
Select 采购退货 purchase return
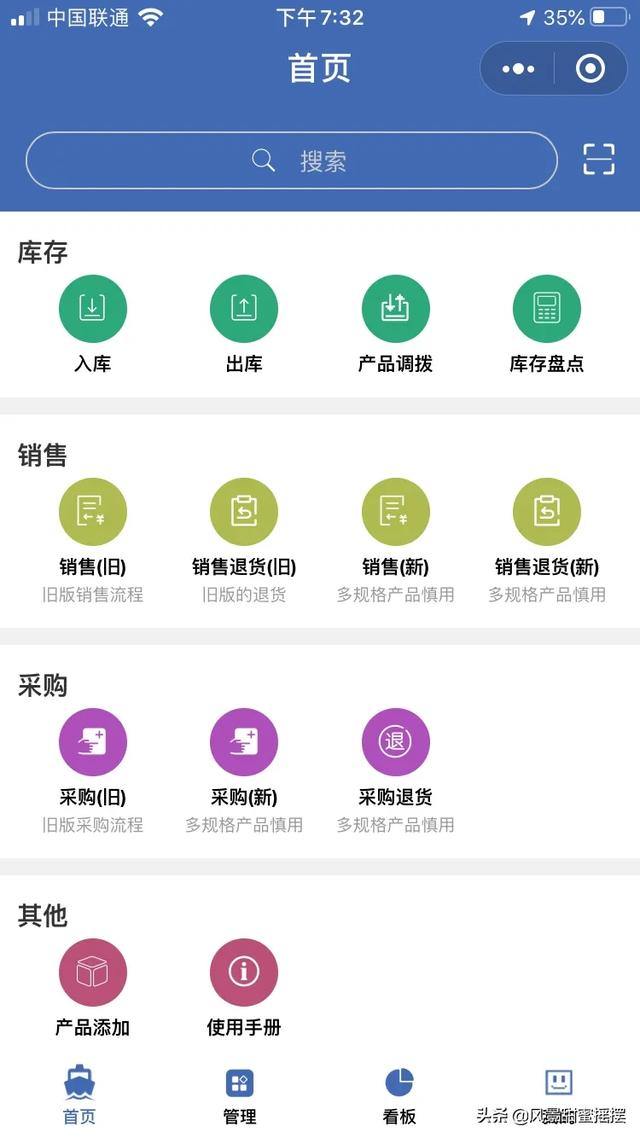pyautogui.click(x=395, y=742)
